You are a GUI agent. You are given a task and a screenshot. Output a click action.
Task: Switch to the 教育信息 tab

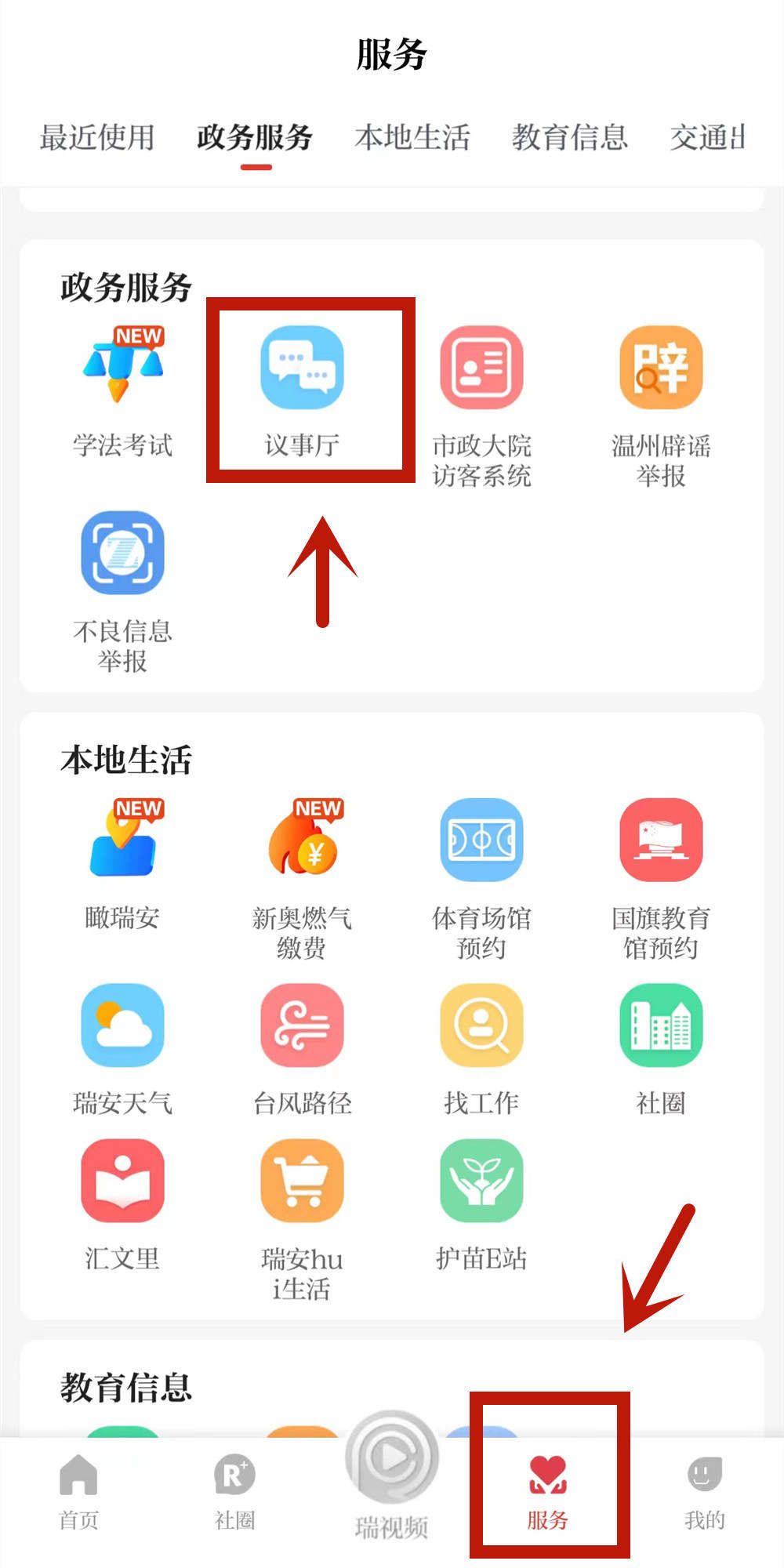click(x=570, y=137)
